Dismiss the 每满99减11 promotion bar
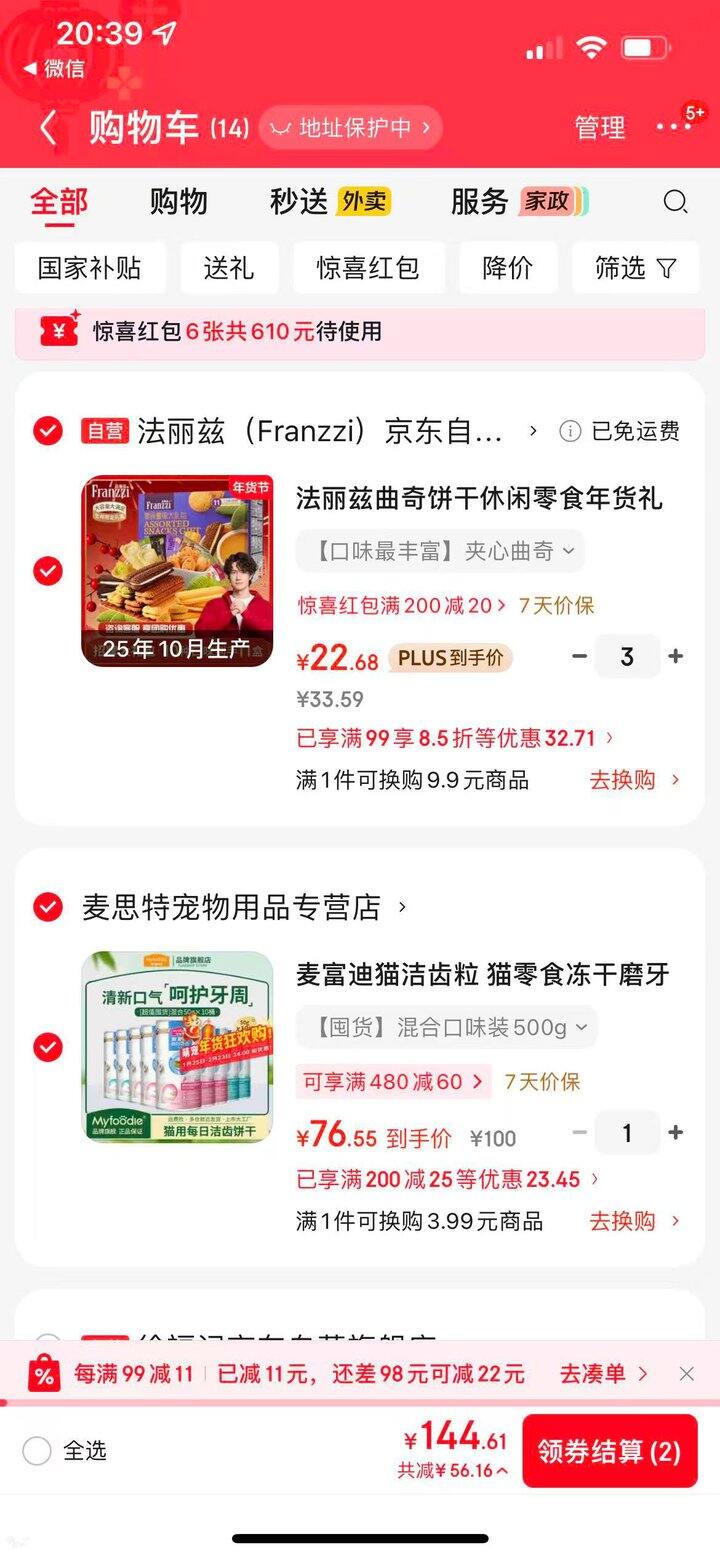Viewport: 720px width, 1558px height. pos(686,1374)
